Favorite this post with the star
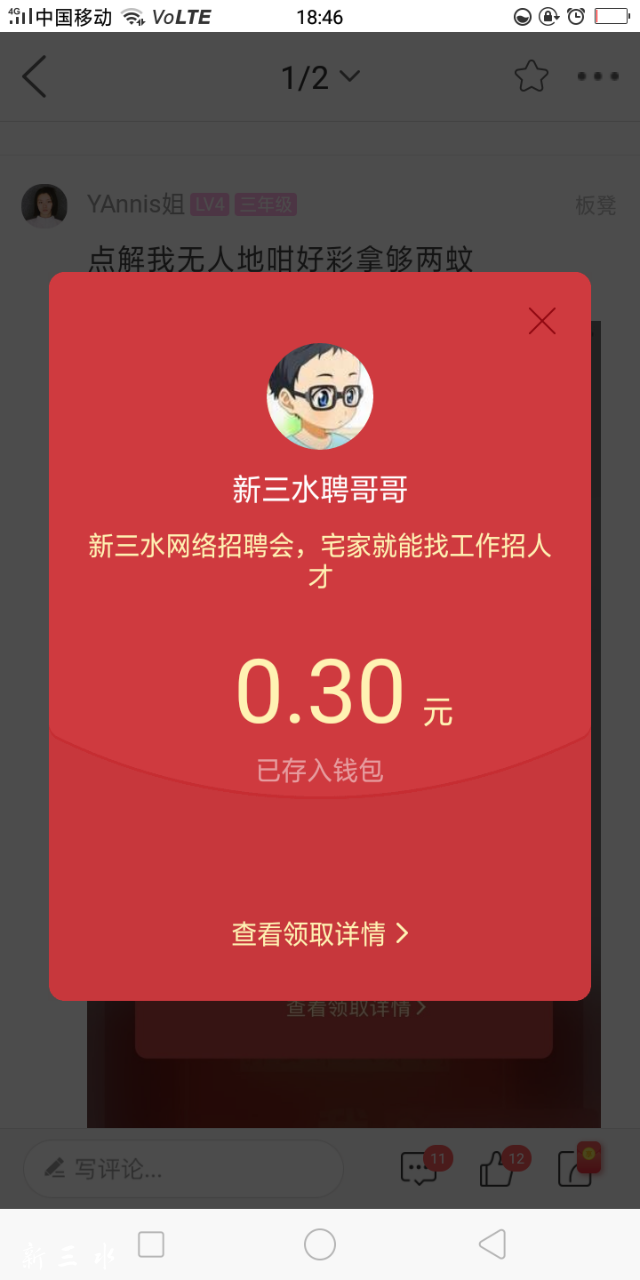 click(531, 77)
